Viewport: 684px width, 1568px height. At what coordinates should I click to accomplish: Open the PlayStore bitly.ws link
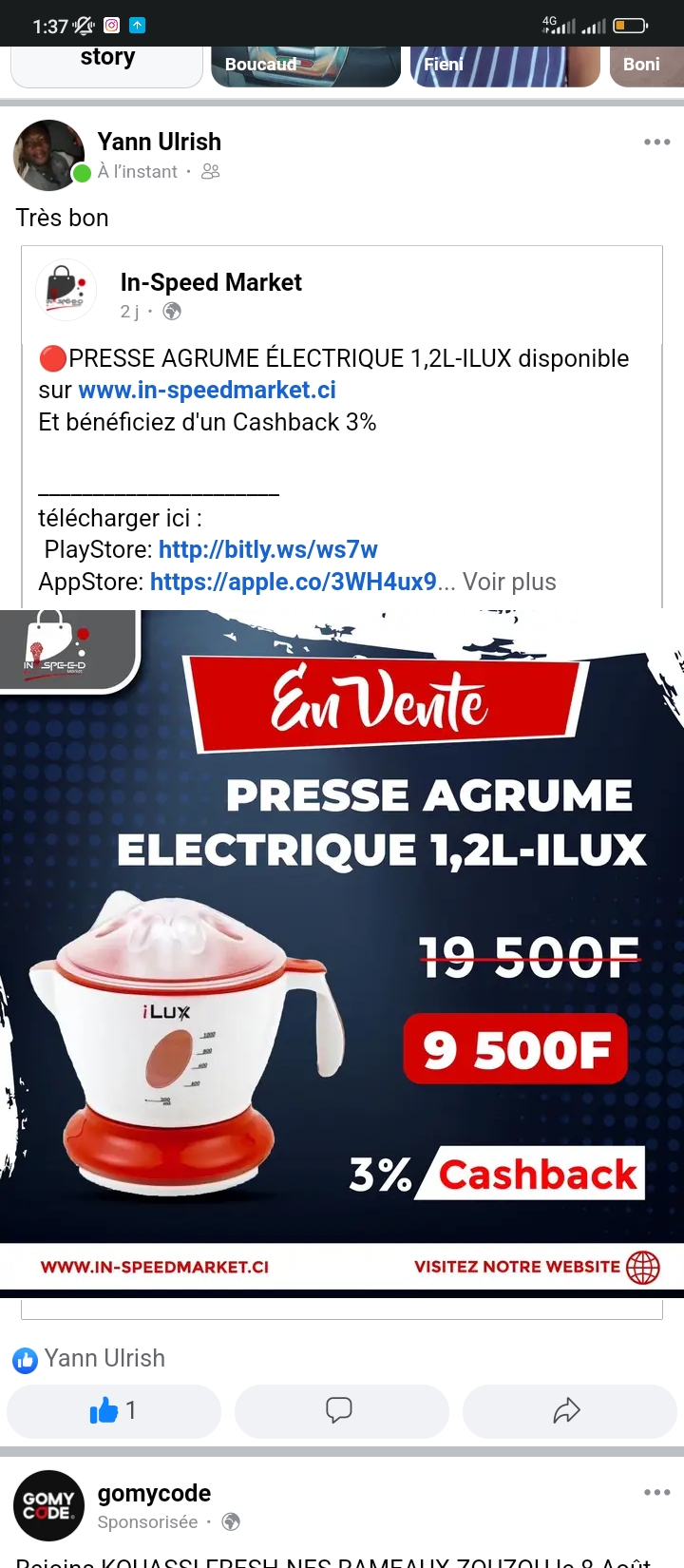pyautogui.click(x=268, y=550)
